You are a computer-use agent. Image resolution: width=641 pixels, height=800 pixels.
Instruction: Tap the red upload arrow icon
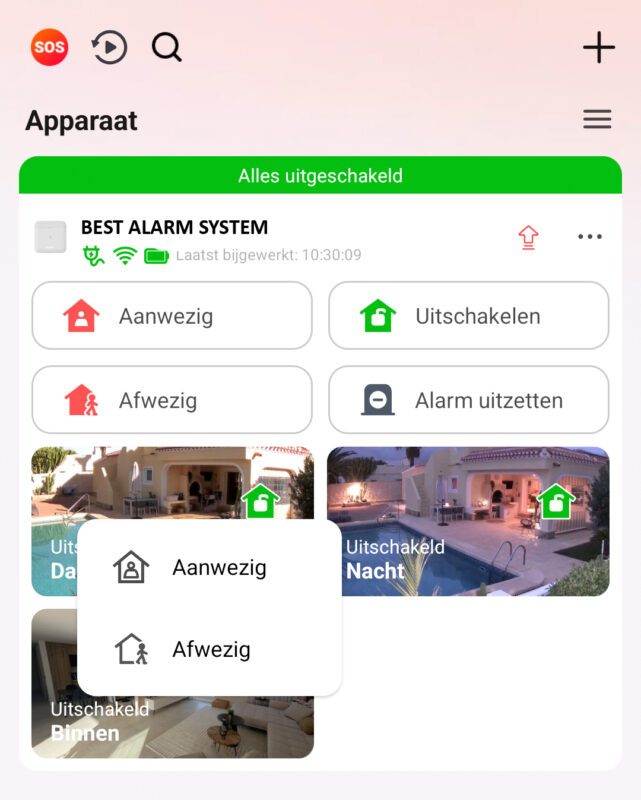(528, 237)
